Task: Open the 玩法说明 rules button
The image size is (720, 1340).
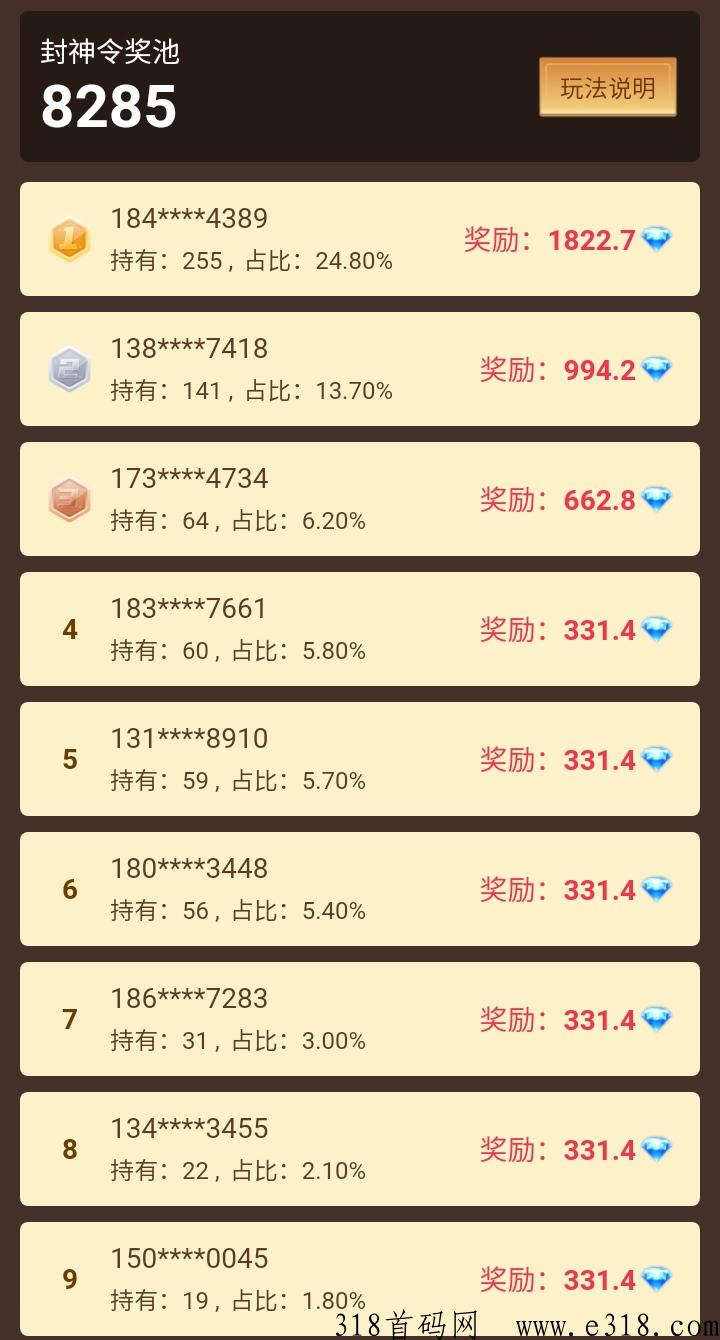Action: tap(608, 88)
